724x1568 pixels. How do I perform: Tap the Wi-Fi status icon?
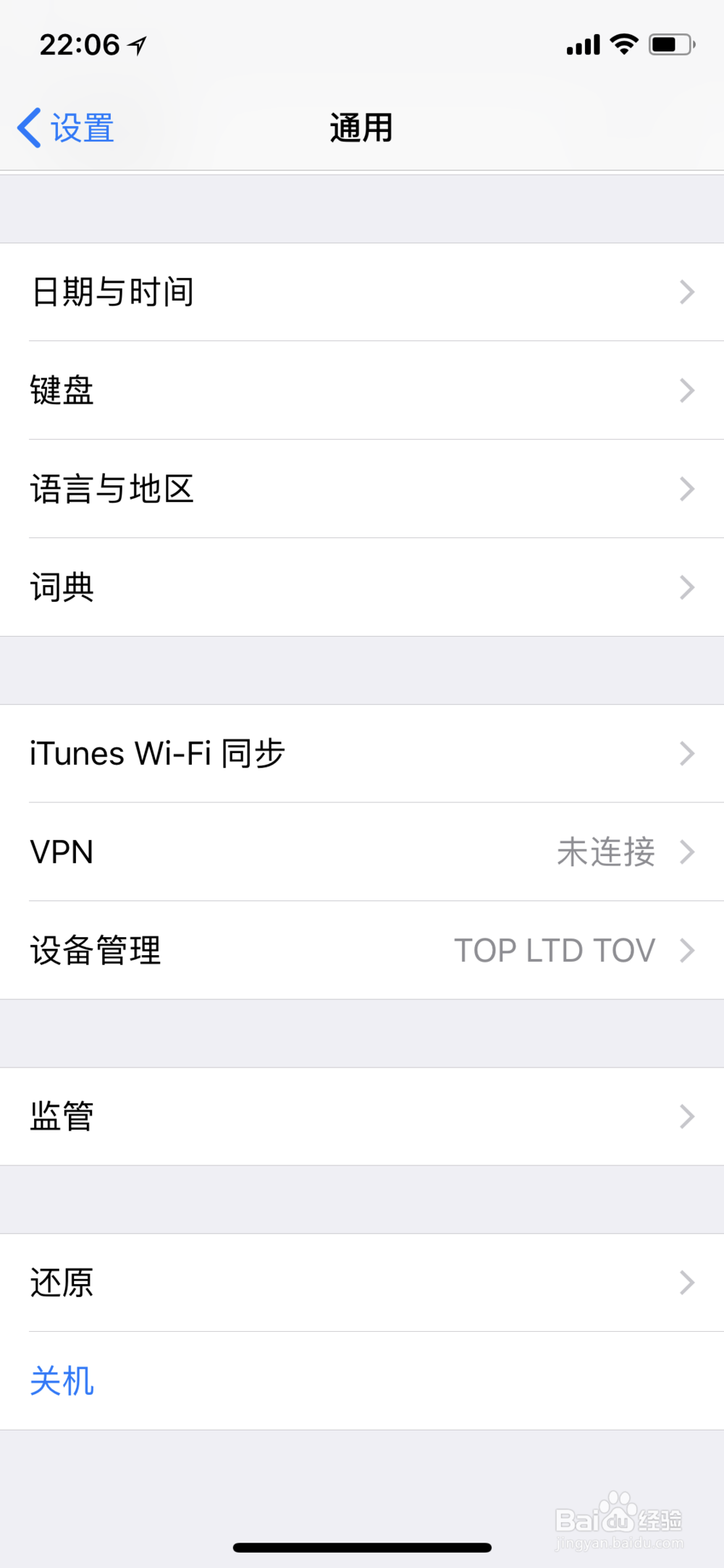point(624,45)
